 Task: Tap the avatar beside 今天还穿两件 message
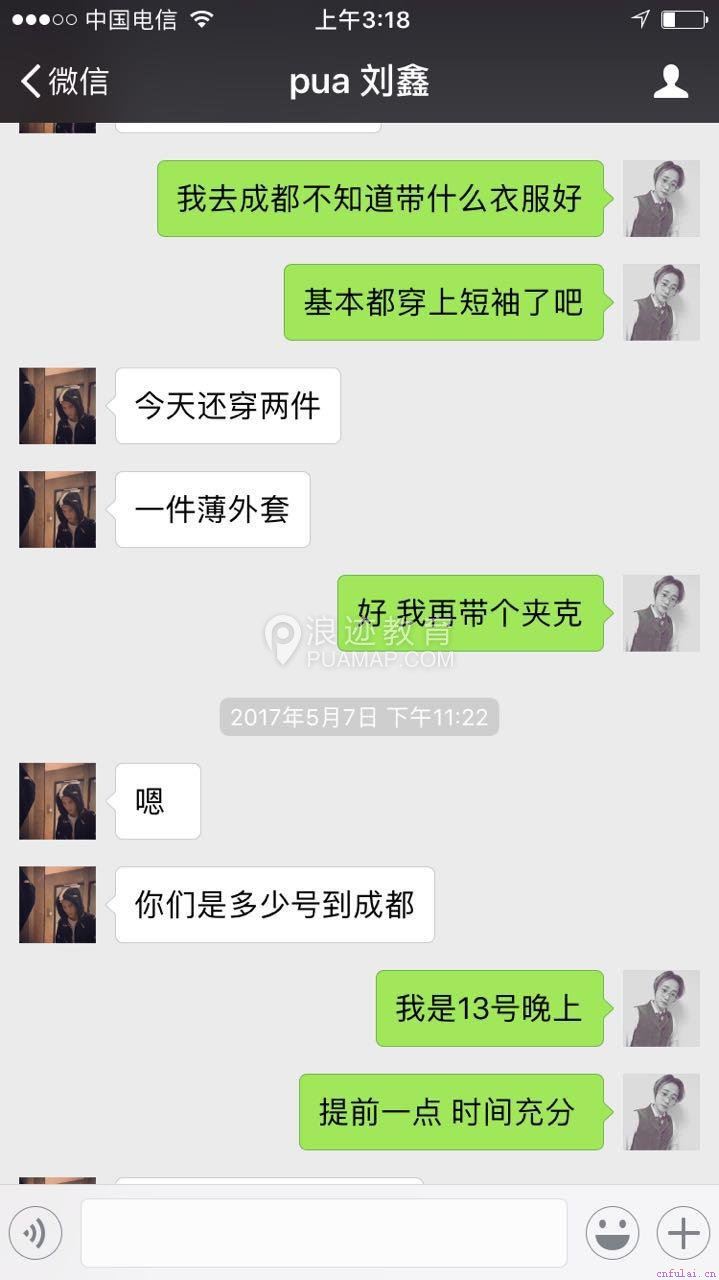click(x=57, y=406)
